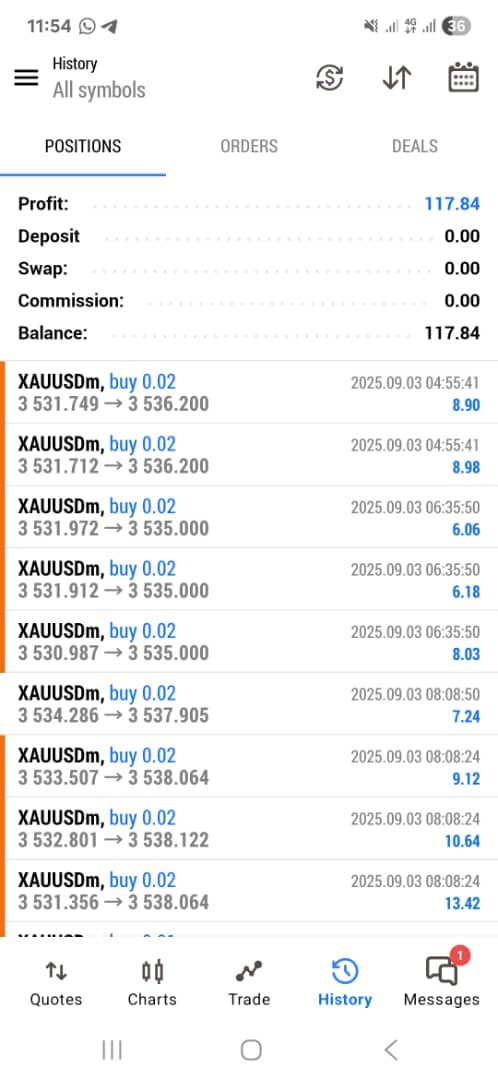
Task: Open the trade closed at 3 537.905
Action: [x=249, y=704]
